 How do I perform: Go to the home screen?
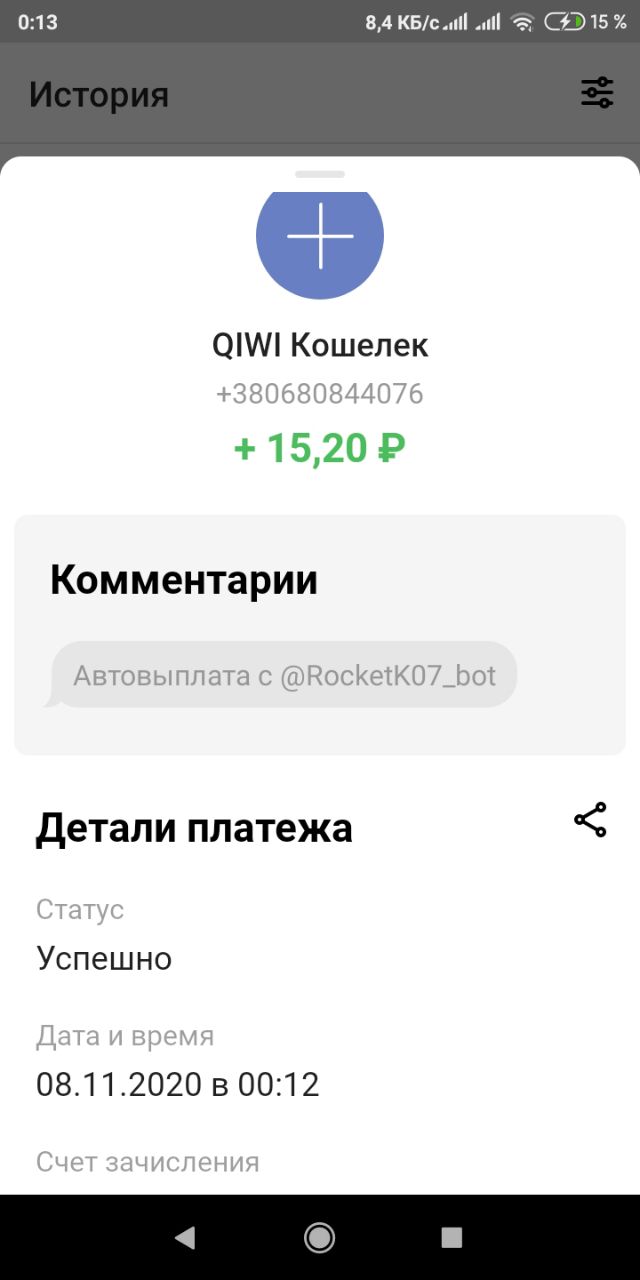coord(320,1238)
